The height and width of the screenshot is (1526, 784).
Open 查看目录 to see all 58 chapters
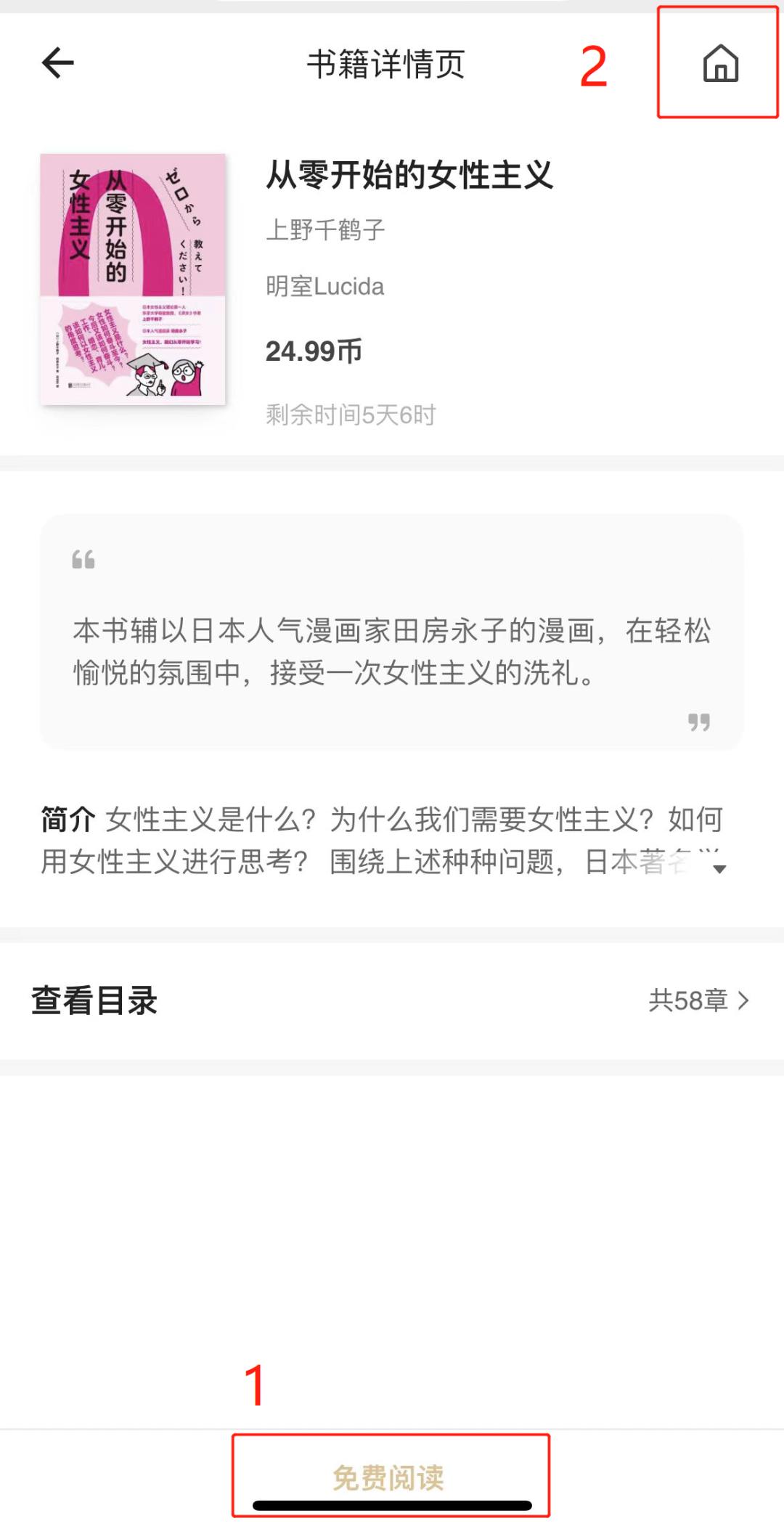tap(392, 1000)
